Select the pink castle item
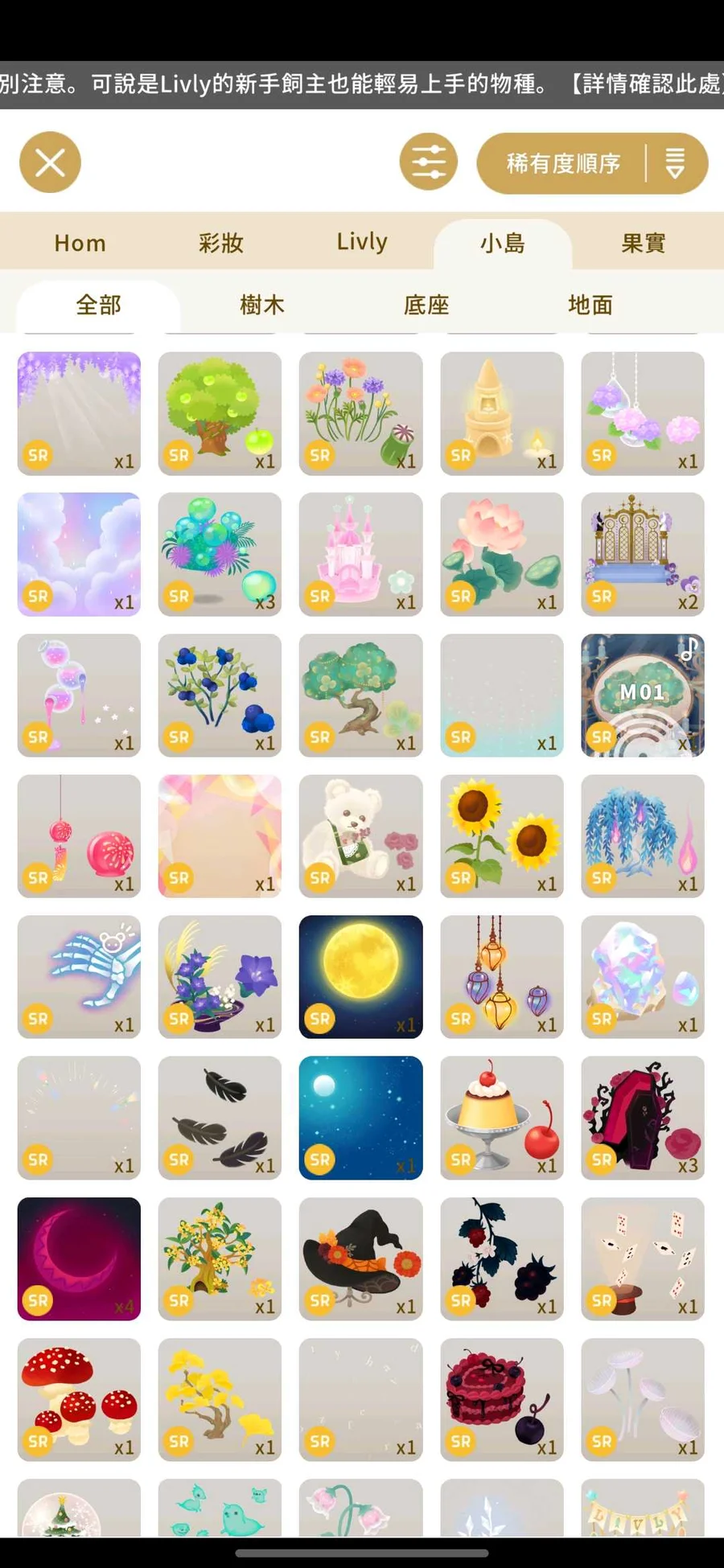 [x=360, y=554]
